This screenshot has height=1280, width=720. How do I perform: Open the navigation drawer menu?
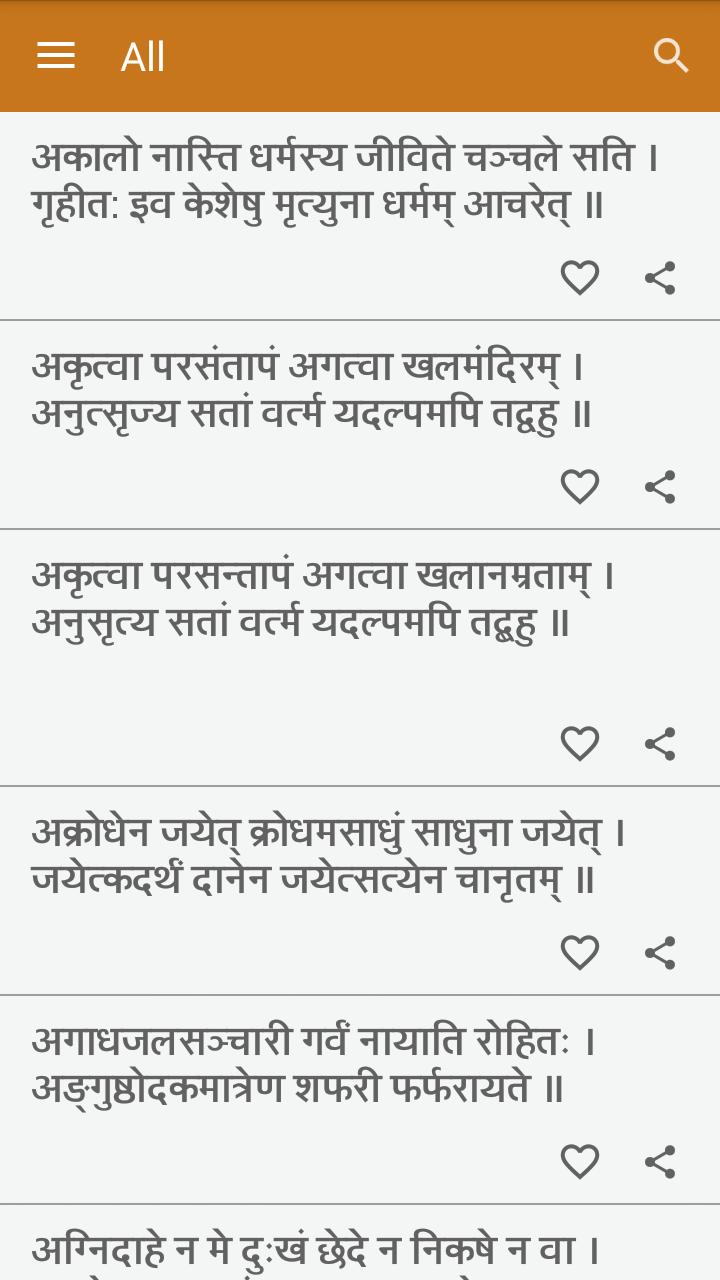56,56
